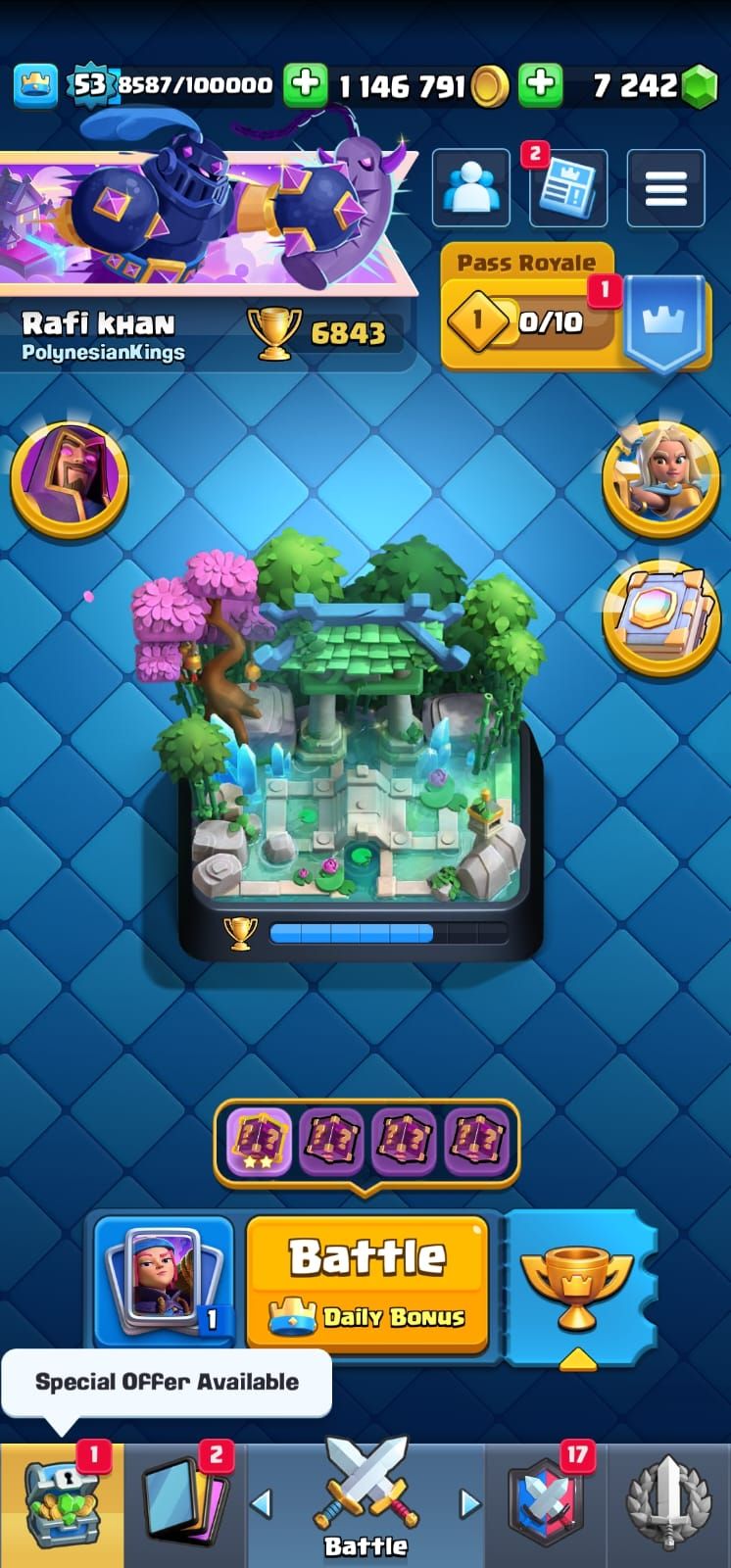Viewport: 731px width, 1568px height.
Task: Open the Events sword and laurel tab
Action: (668, 1504)
